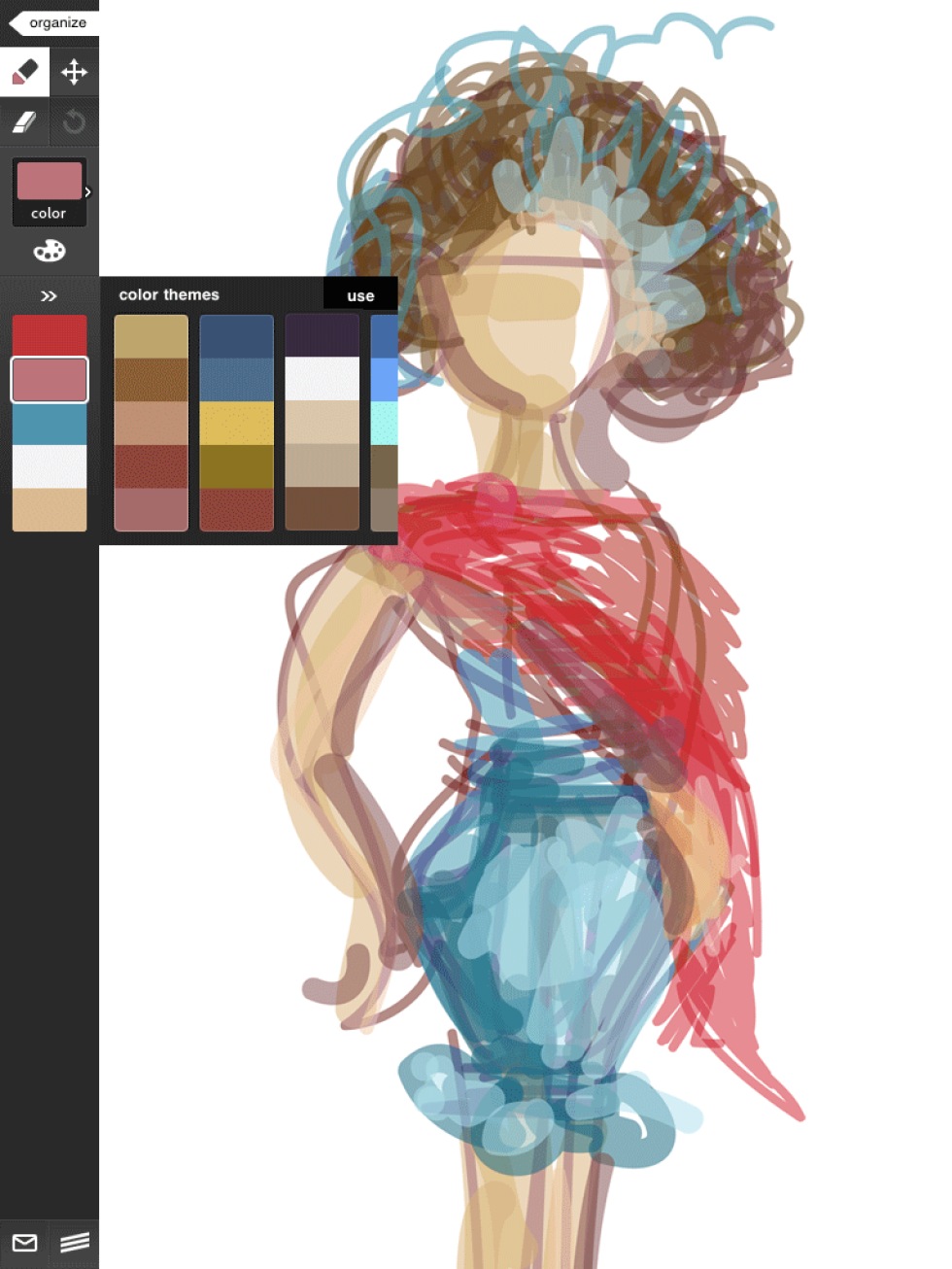
Task: Choose the eraser tool
Action: [24, 122]
